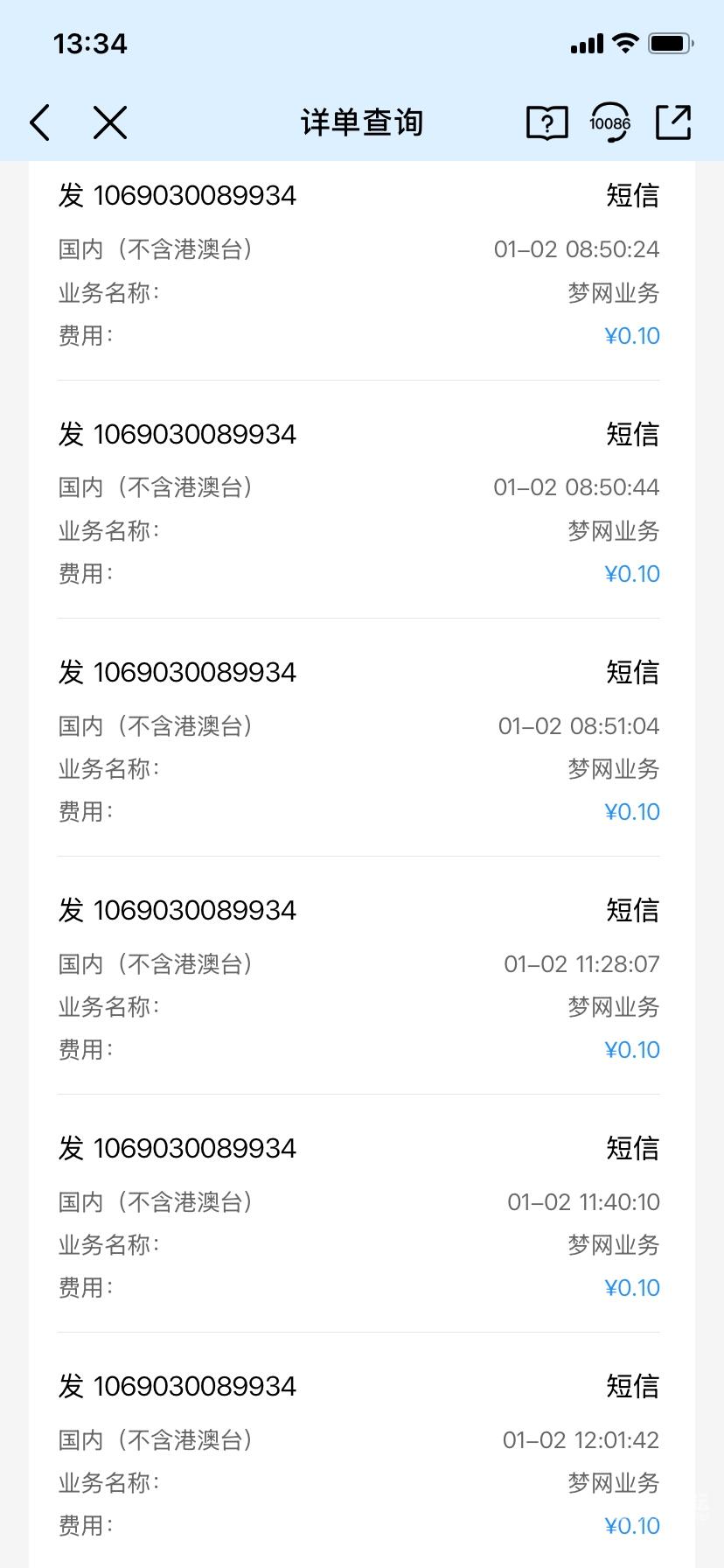Tap the share icon

pos(673,122)
